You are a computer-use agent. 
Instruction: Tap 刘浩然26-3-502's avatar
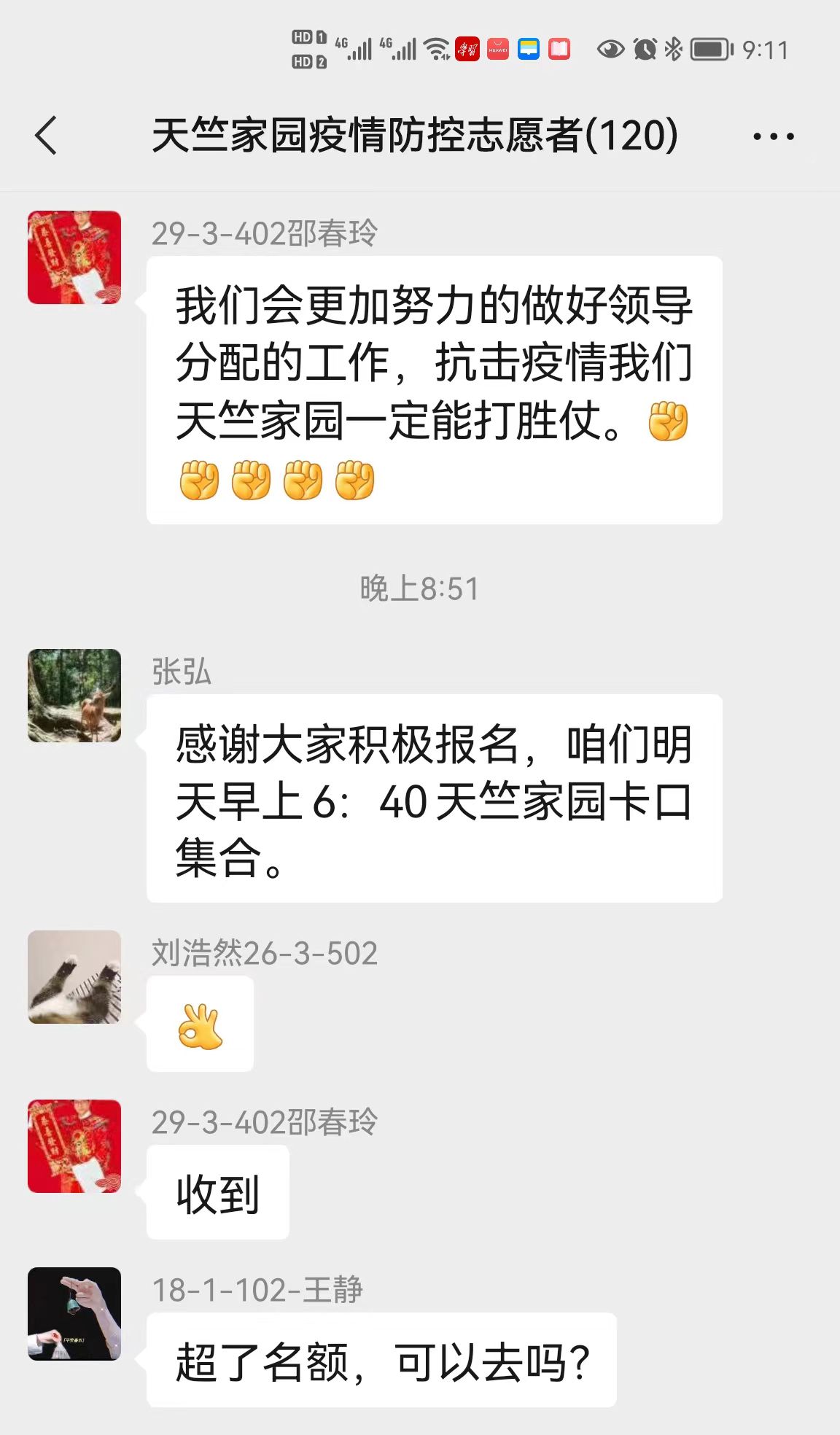click(74, 977)
